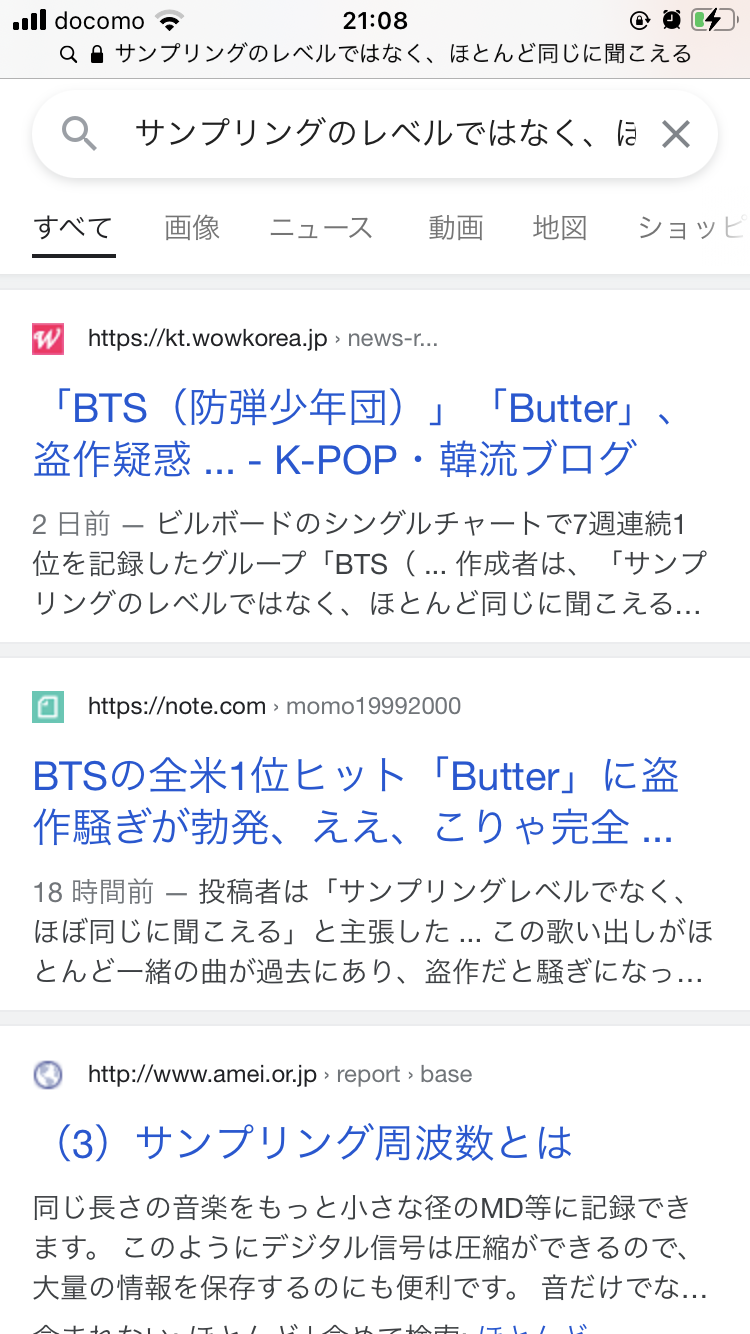Tap the Google search query field

click(385, 133)
